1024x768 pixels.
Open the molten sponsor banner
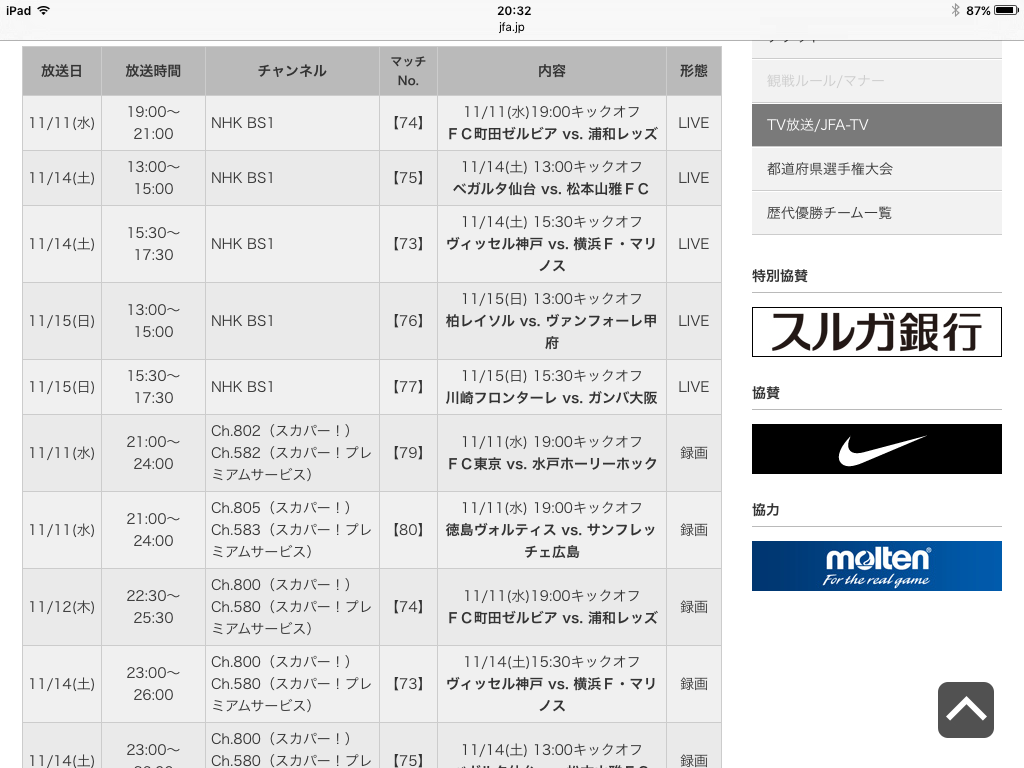(x=876, y=566)
